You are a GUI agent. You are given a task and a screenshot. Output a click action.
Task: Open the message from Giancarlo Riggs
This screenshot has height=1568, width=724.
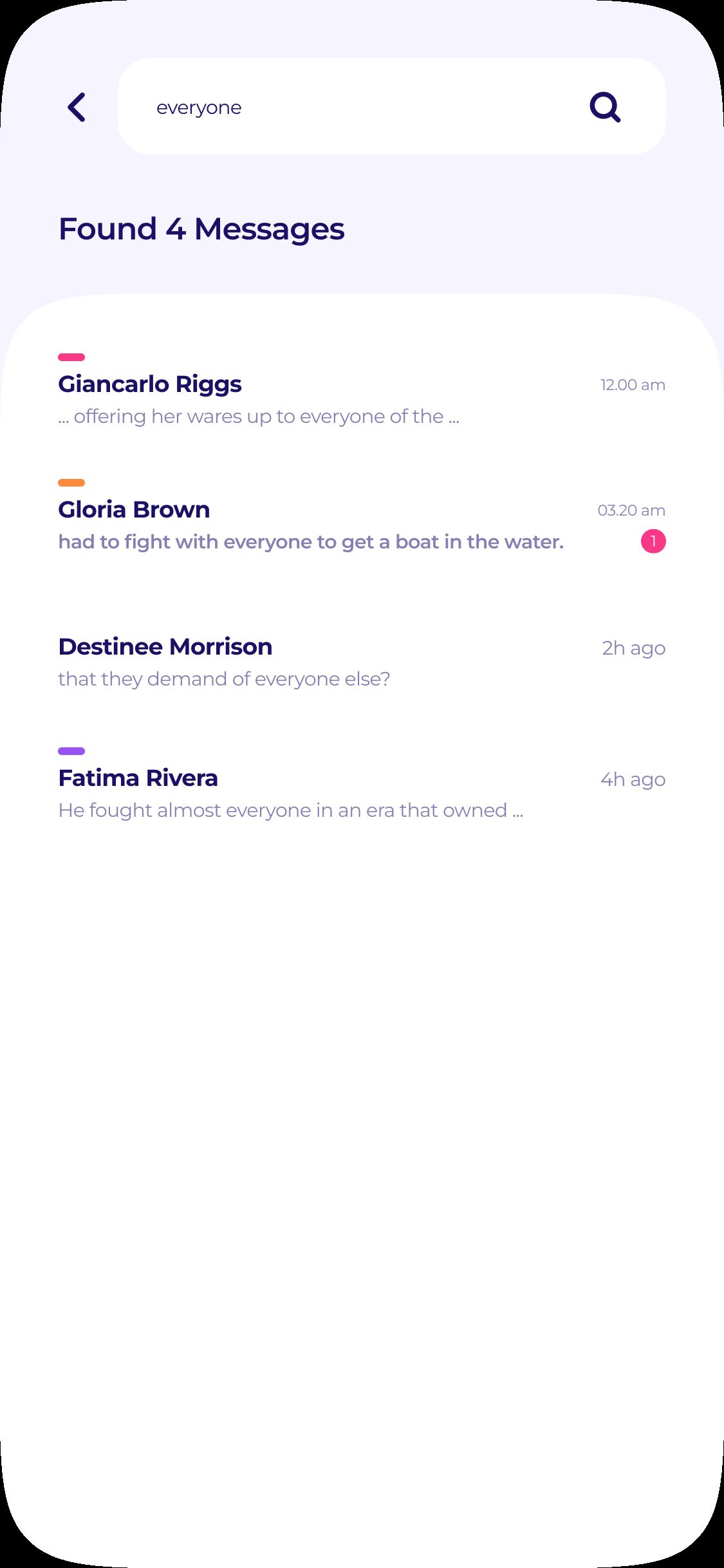click(x=362, y=391)
